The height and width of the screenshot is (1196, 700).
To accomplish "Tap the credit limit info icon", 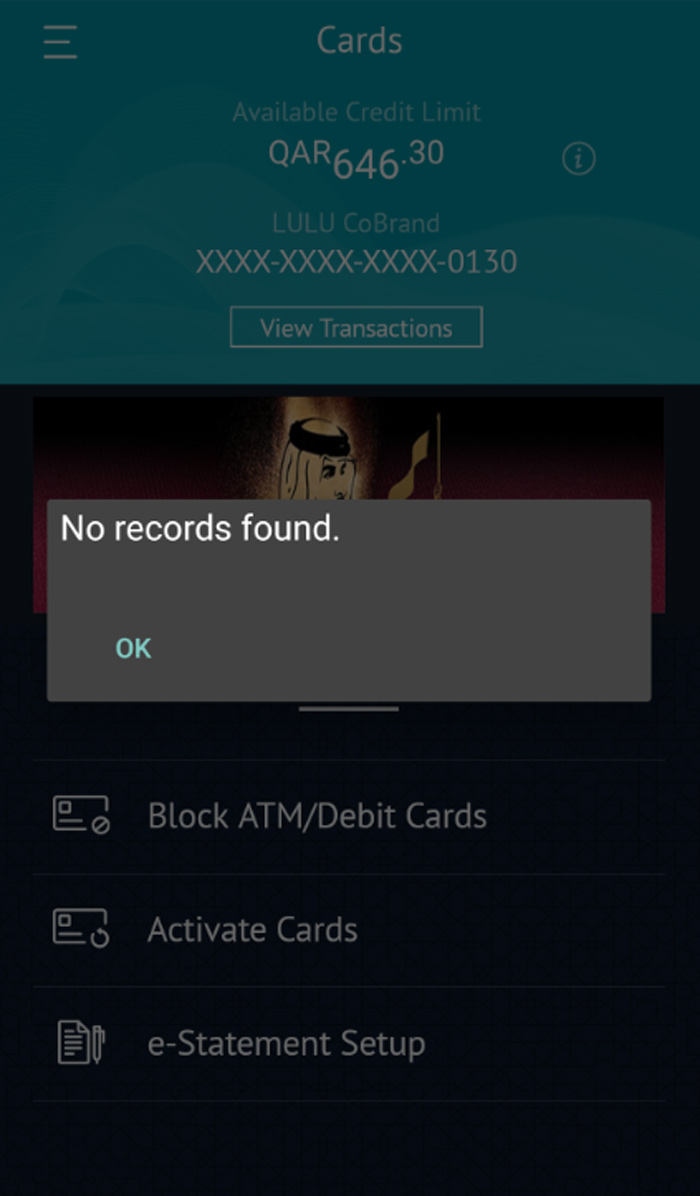I will (x=579, y=159).
